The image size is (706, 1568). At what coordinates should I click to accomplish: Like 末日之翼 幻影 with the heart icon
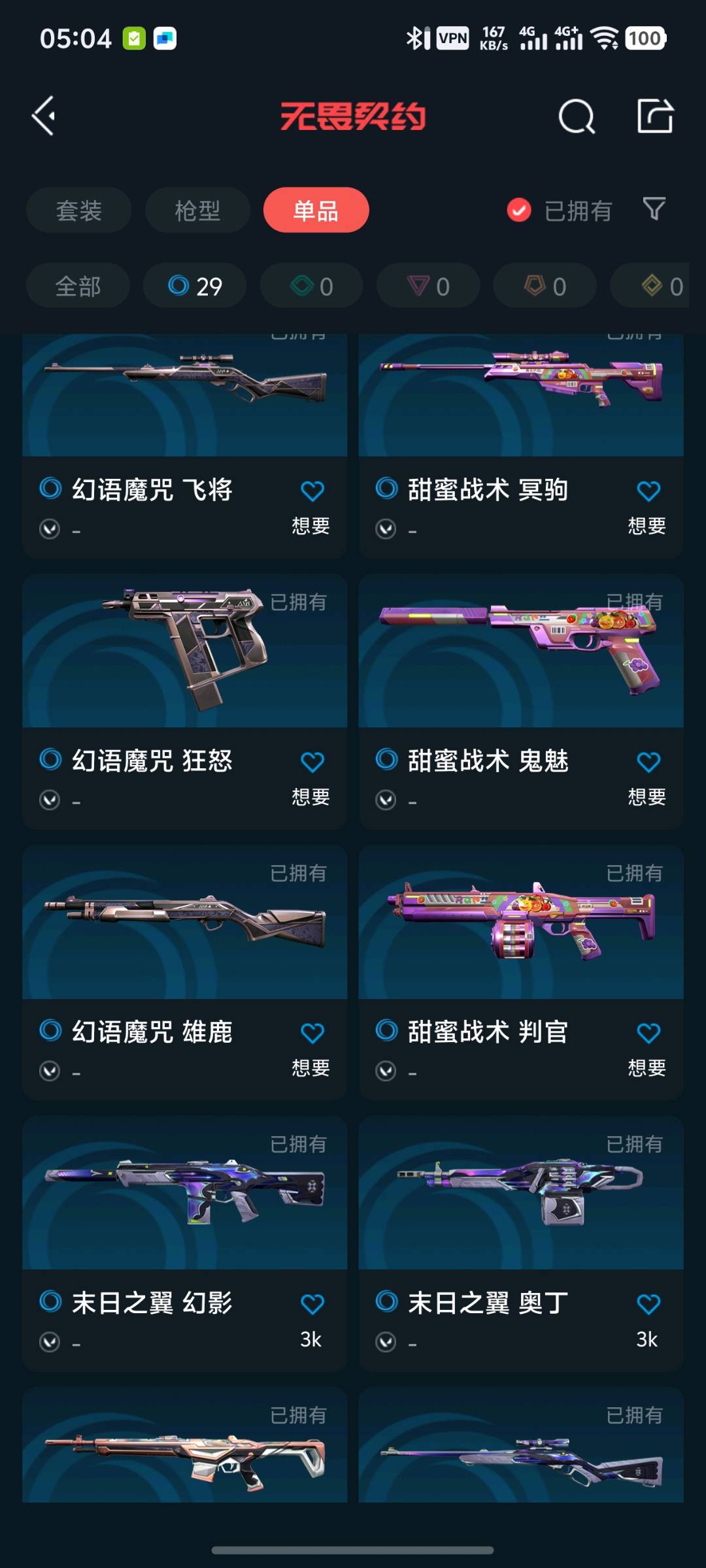pyautogui.click(x=312, y=1305)
